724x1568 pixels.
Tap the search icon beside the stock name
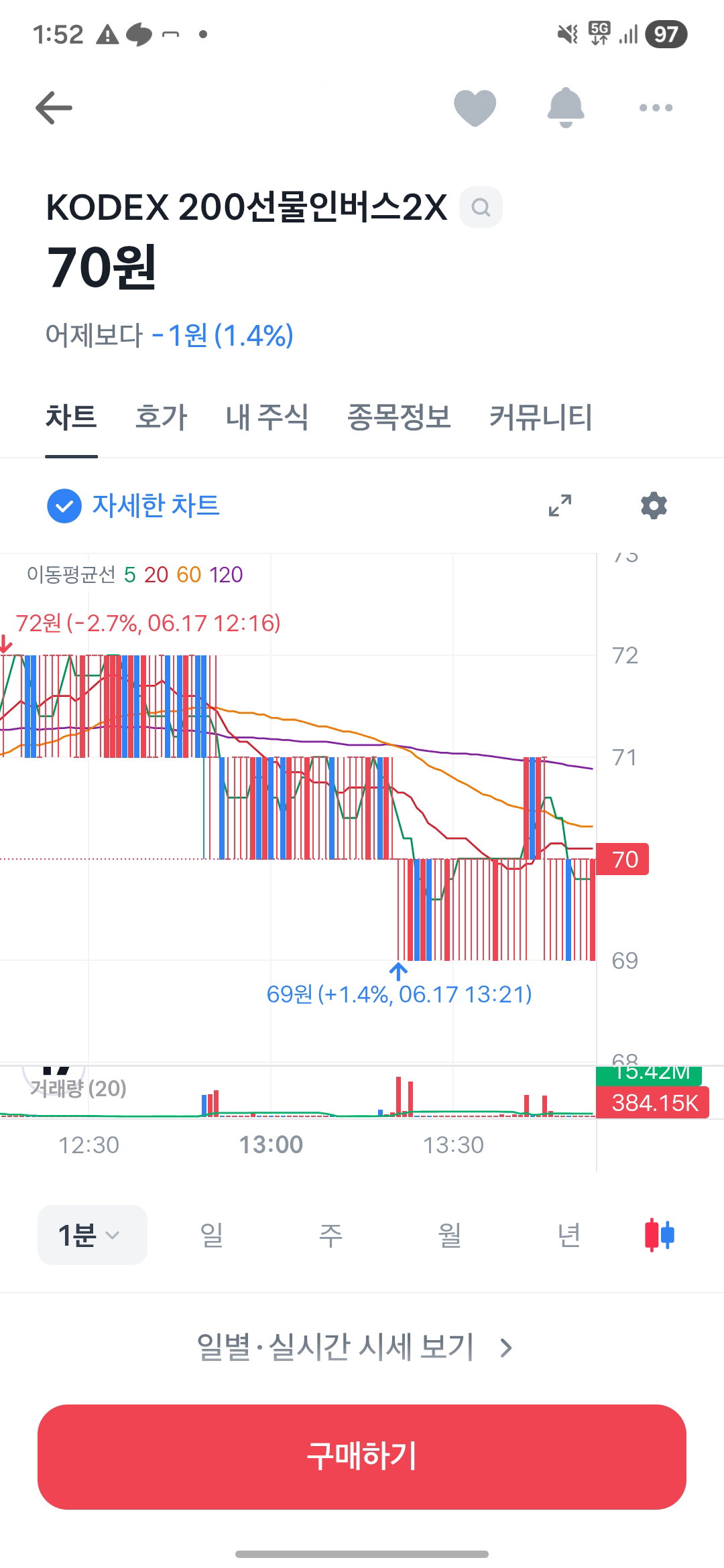click(x=481, y=207)
